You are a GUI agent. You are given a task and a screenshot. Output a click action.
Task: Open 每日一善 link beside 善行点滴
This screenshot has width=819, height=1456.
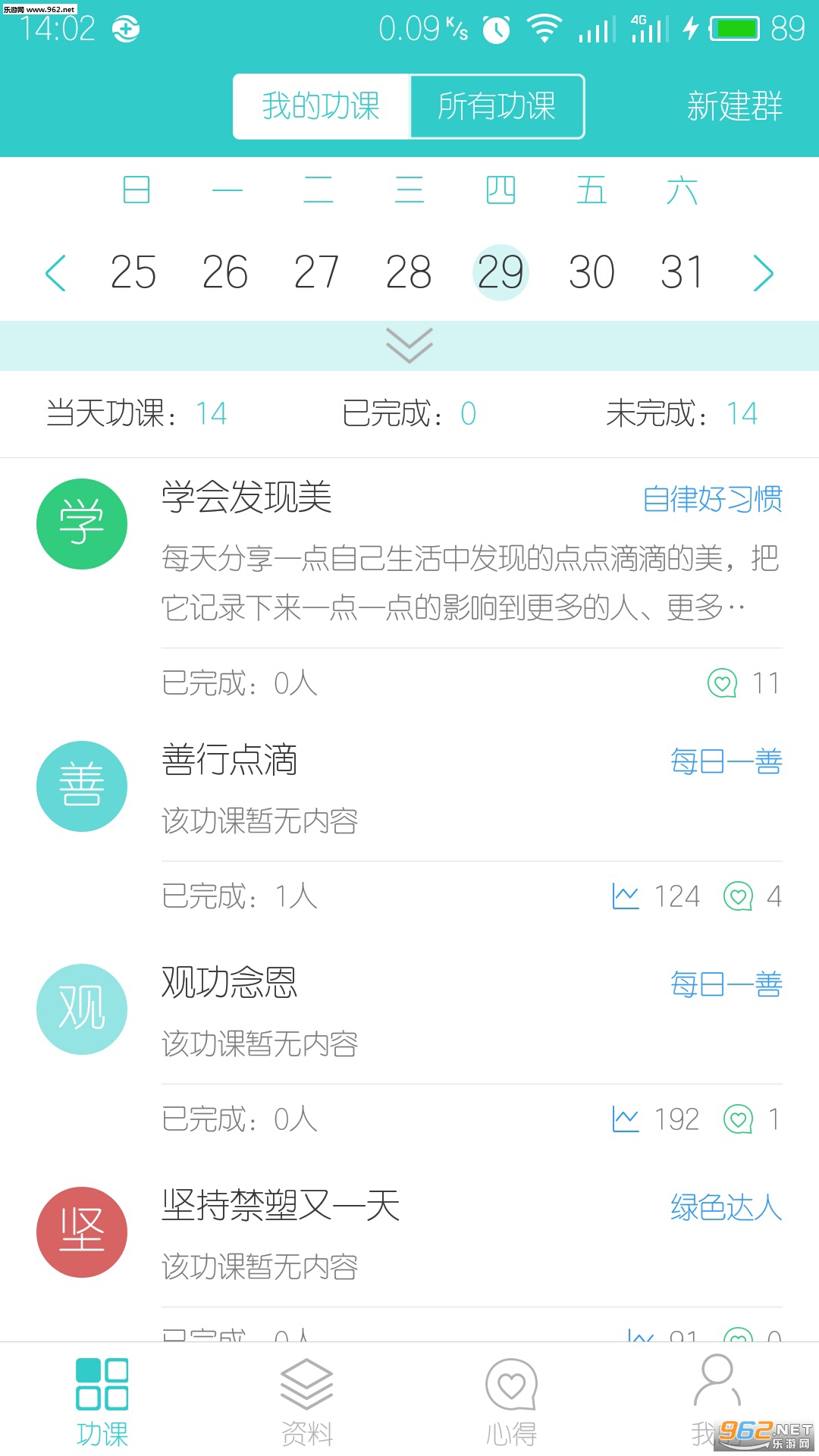[x=726, y=761]
